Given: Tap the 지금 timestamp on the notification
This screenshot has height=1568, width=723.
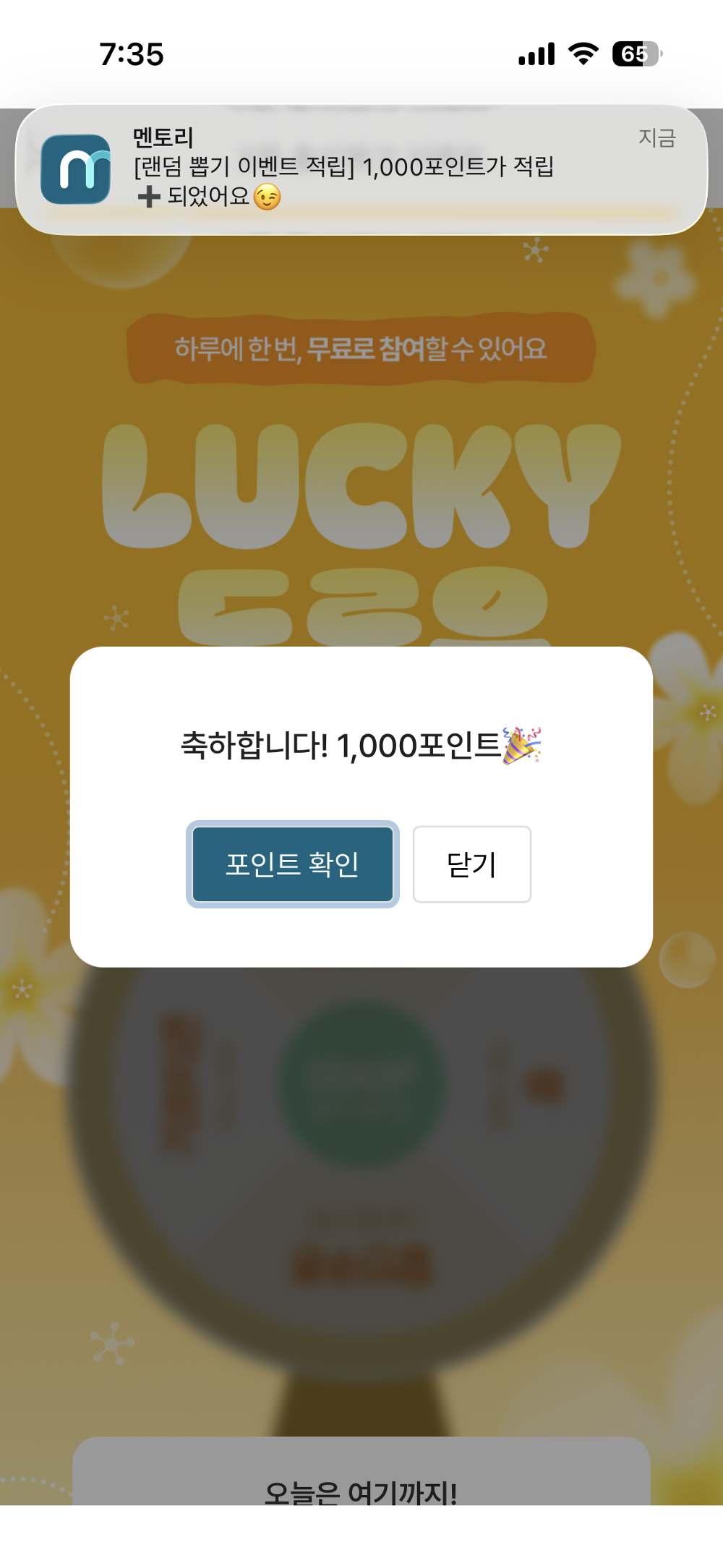Looking at the screenshot, I should [658, 138].
